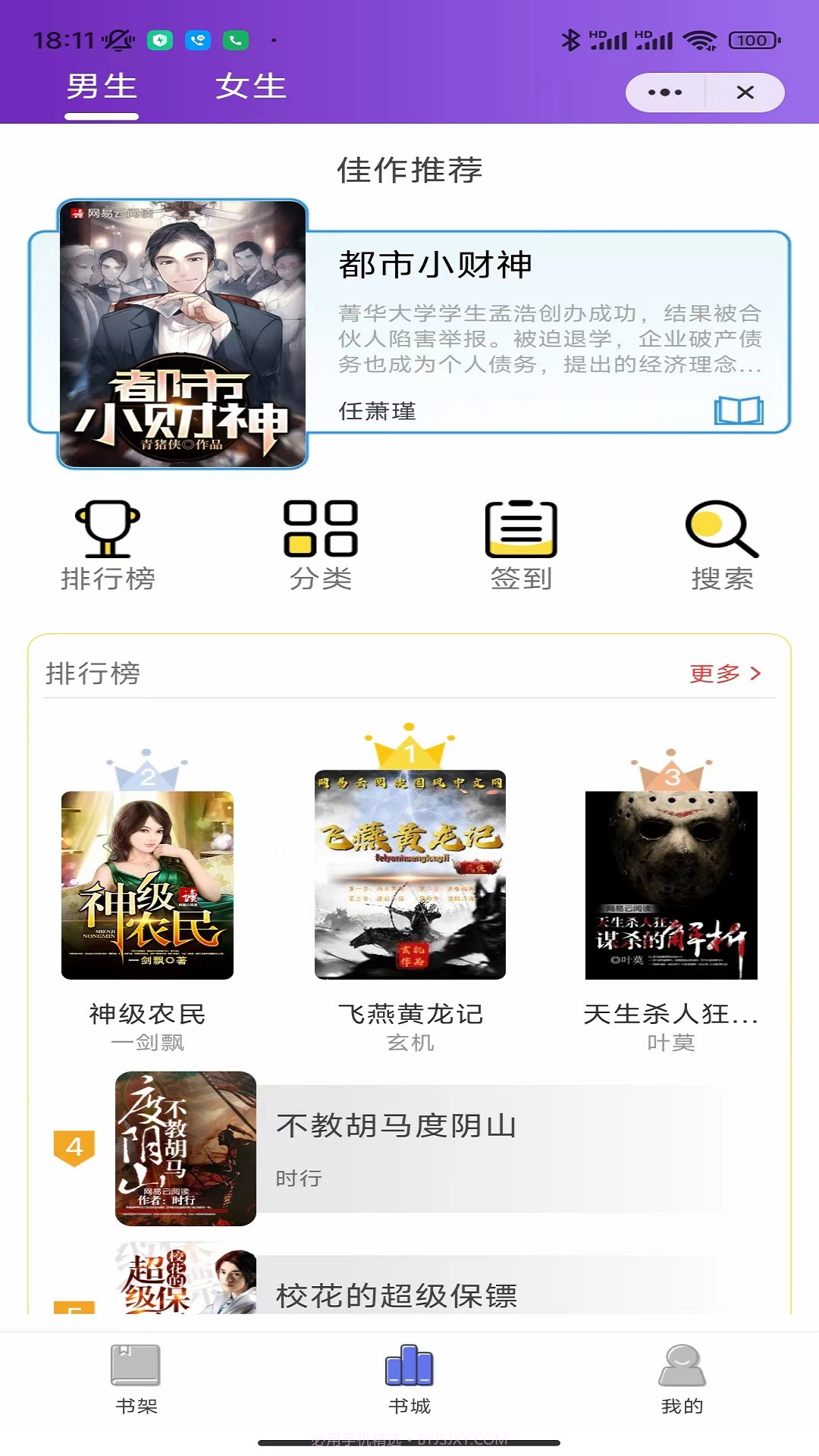Switch to the 女生 tab
The height and width of the screenshot is (1456, 819).
252,86
